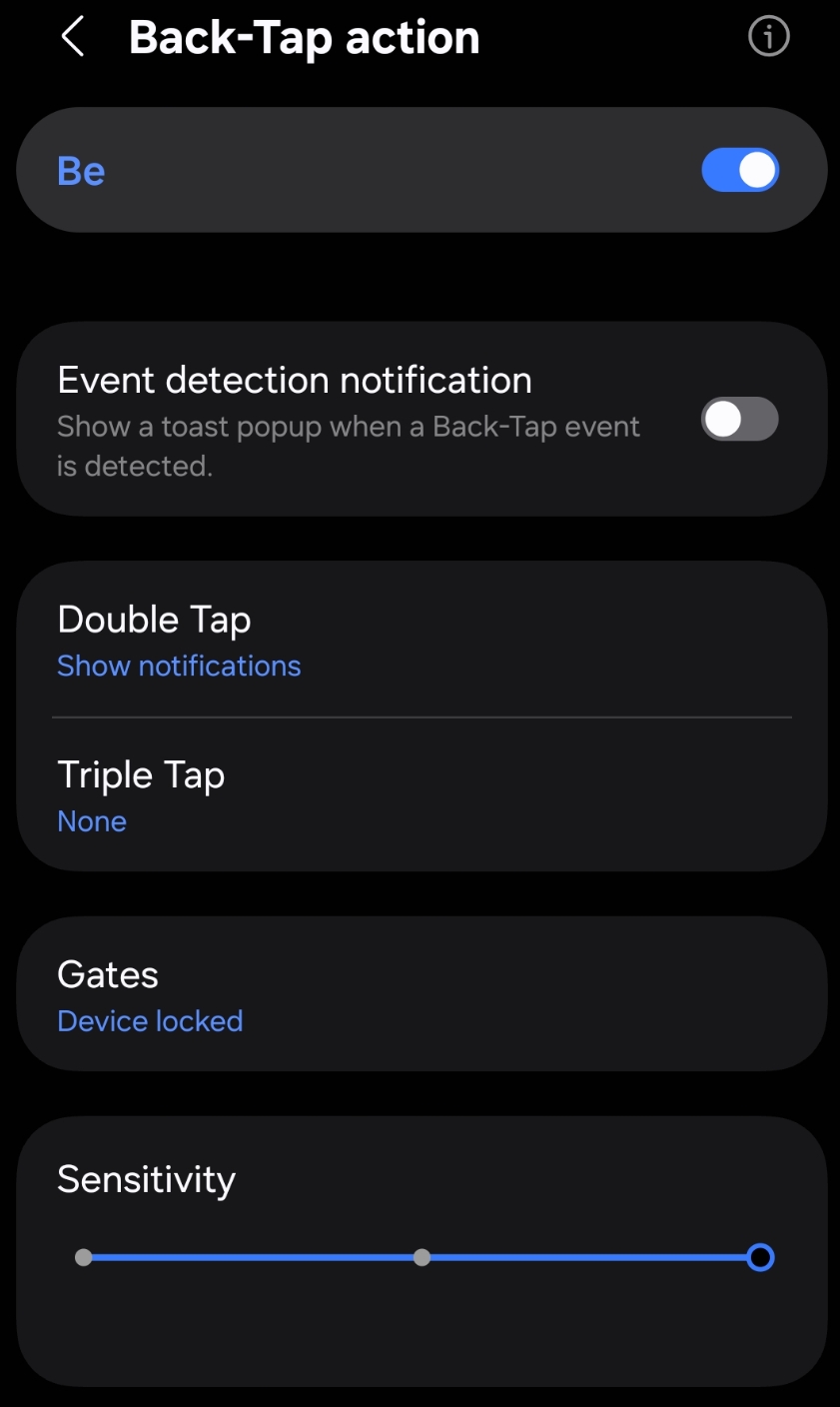Screen dimensions: 840x1407
Task: Open the Gates setting
Action: click(x=421, y=995)
